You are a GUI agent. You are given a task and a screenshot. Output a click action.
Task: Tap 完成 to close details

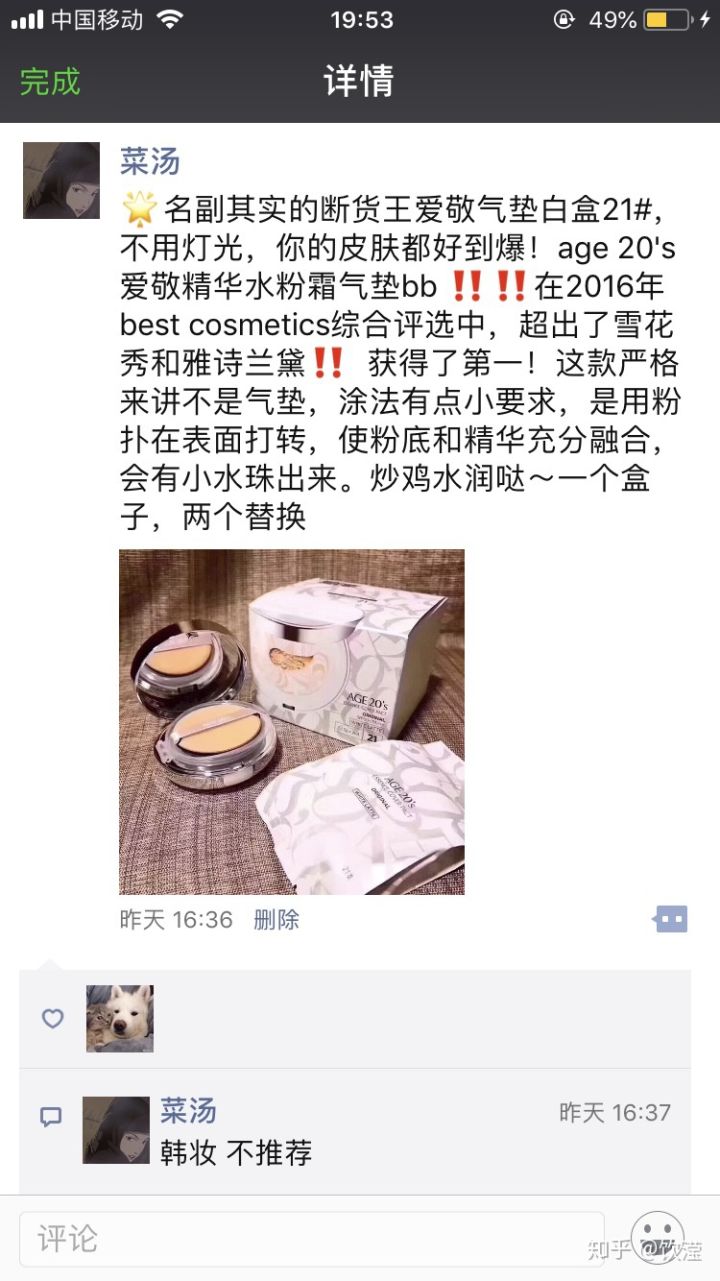coord(50,81)
